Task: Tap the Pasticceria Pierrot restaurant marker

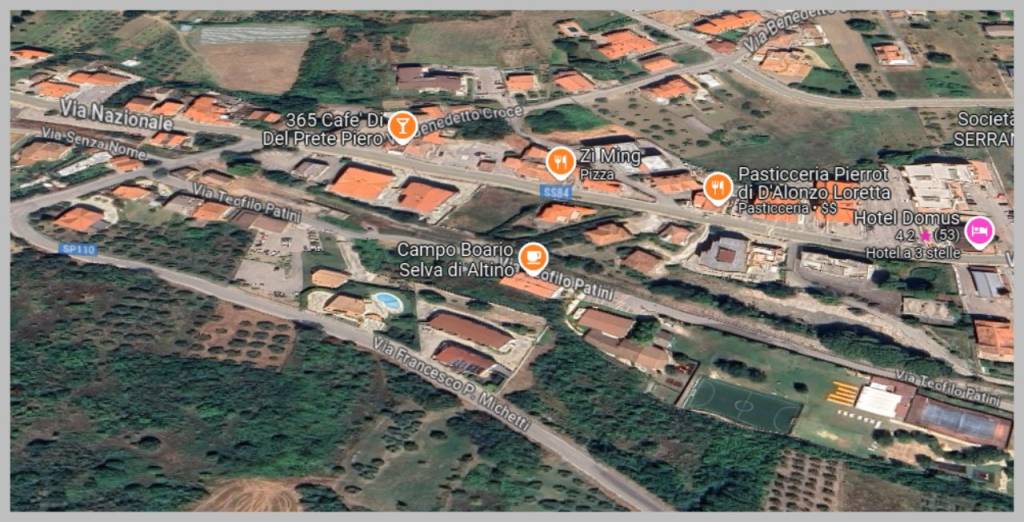Action: click(x=717, y=187)
